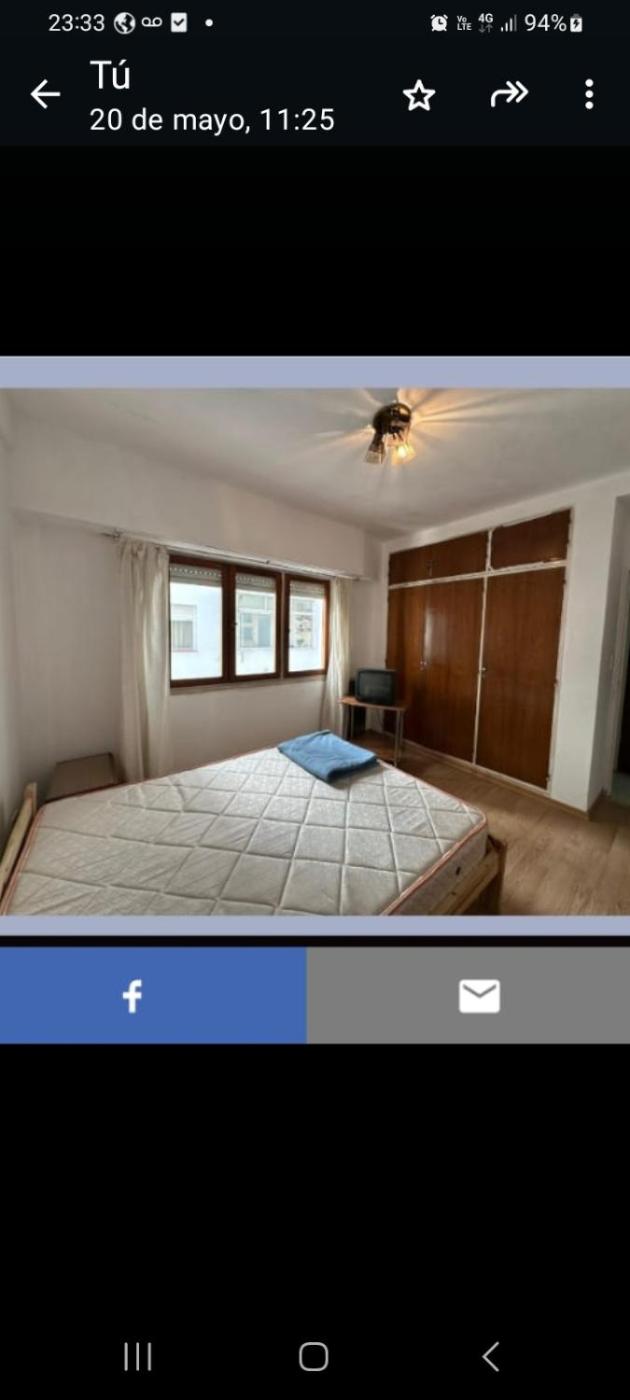Open the three-dot overflow menu
Image resolution: width=630 pixels, height=1400 pixels.
click(x=589, y=95)
